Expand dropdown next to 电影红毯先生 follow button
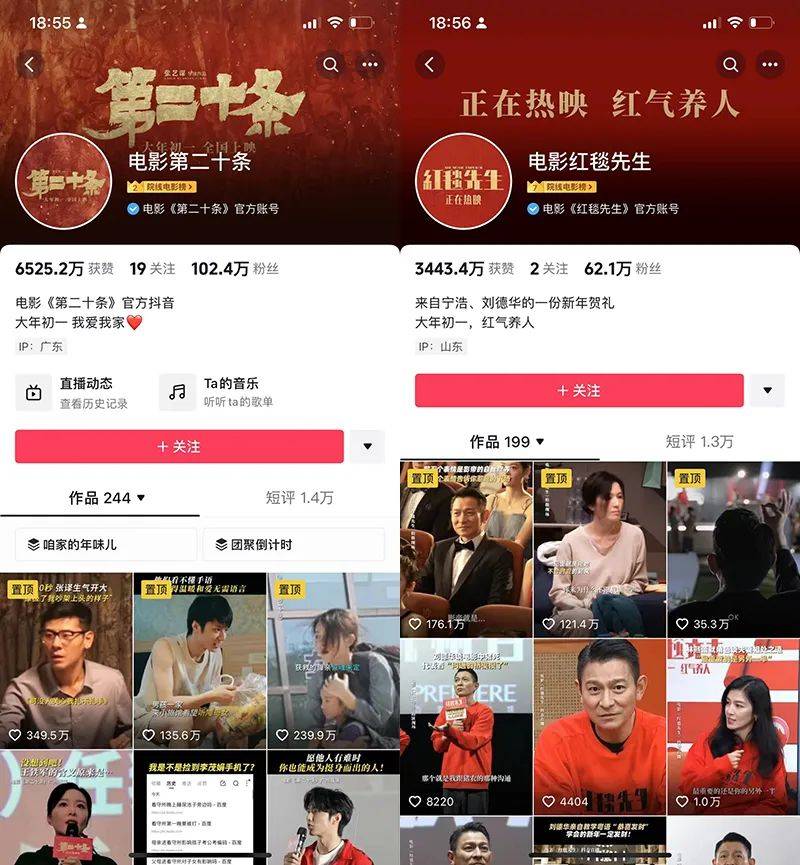Viewport: 800px width, 865px height. pos(767,390)
